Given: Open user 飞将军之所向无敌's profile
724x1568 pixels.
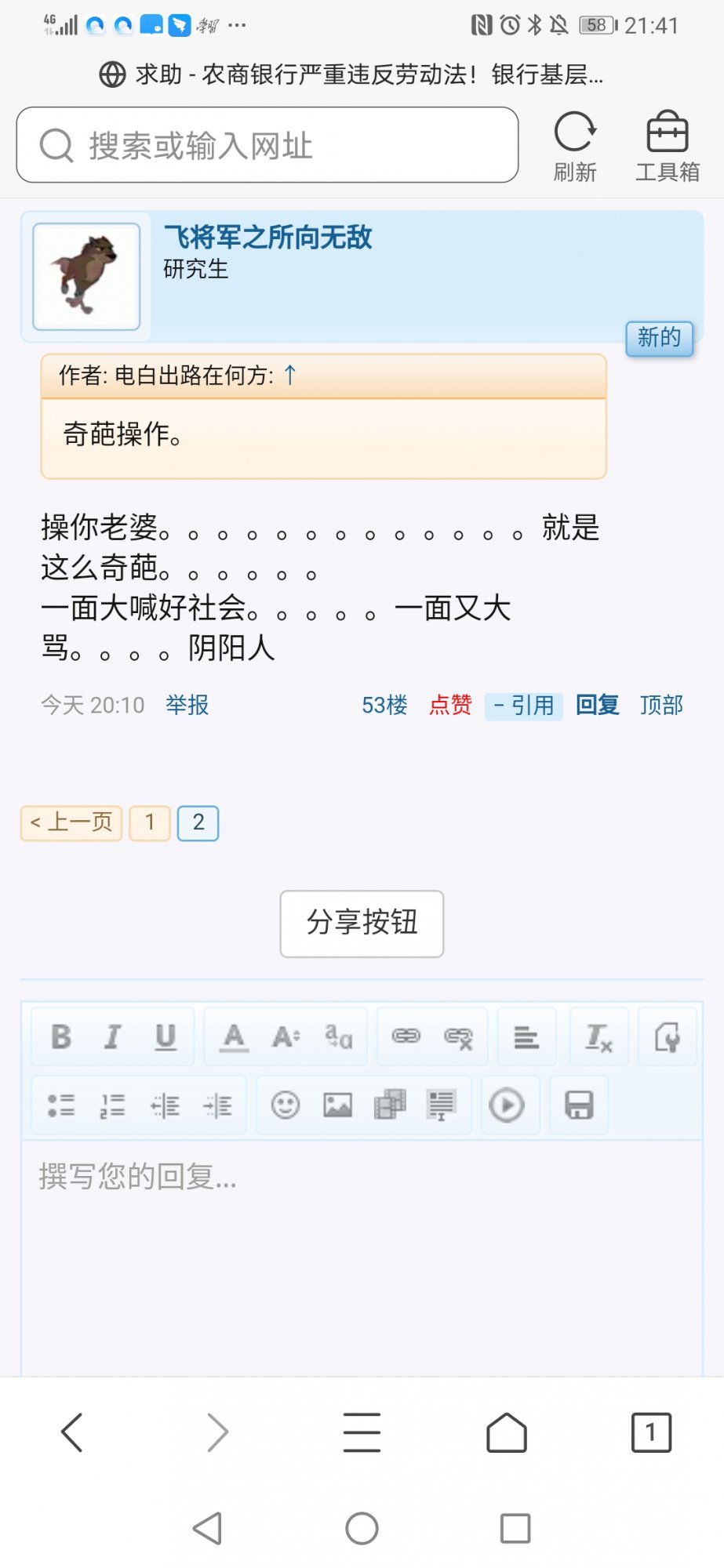Looking at the screenshot, I should click(x=267, y=237).
